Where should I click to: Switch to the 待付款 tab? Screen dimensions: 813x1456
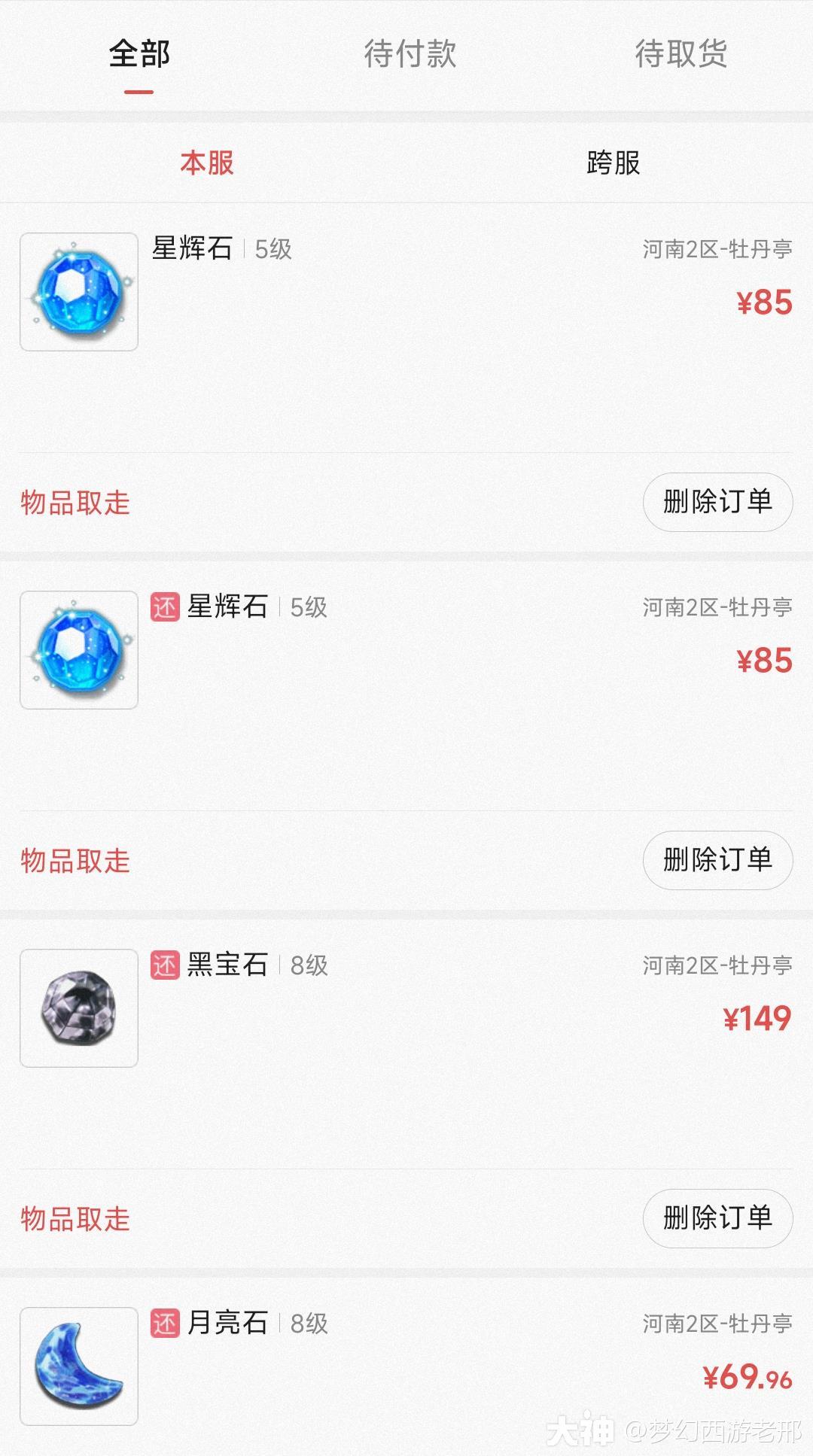[410, 54]
